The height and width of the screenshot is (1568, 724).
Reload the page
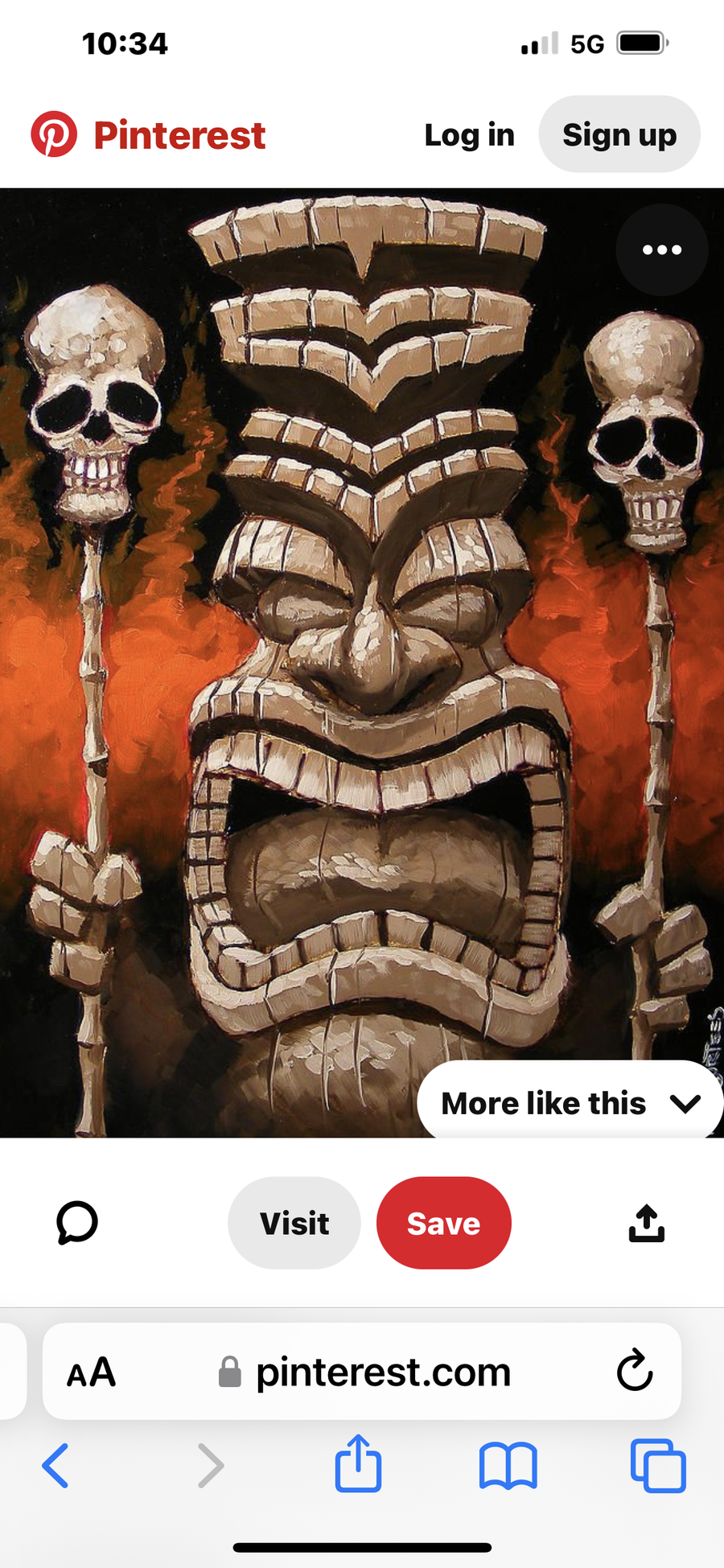click(x=635, y=1371)
